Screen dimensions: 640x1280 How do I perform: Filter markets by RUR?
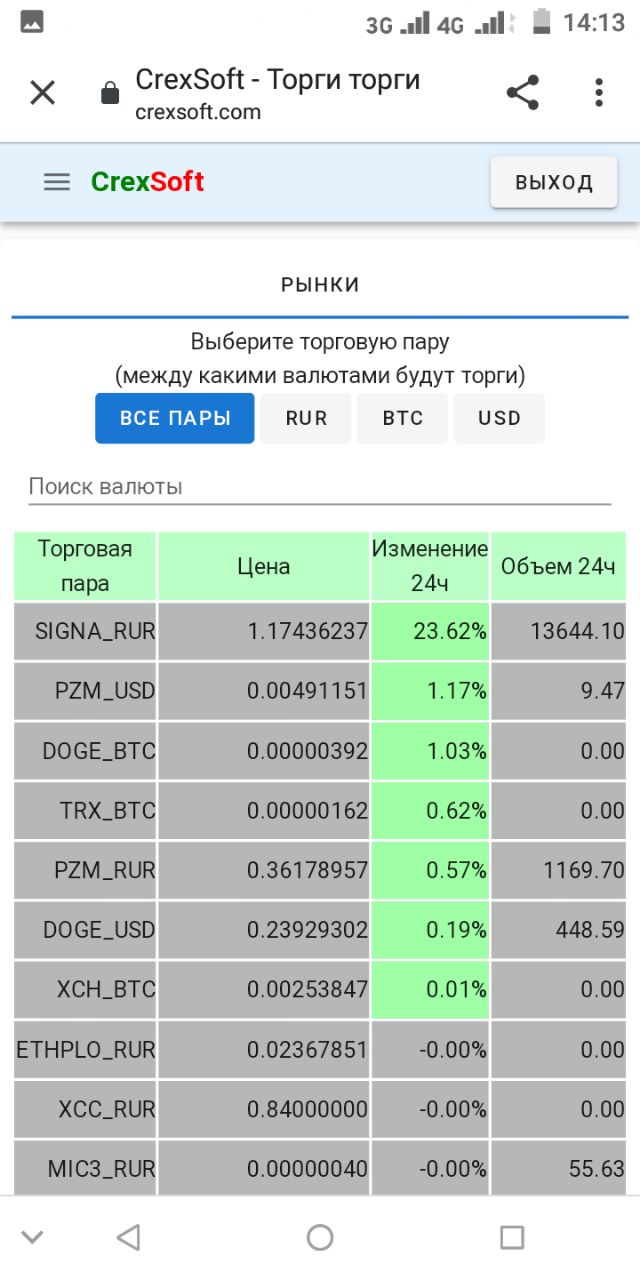[x=306, y=418]
